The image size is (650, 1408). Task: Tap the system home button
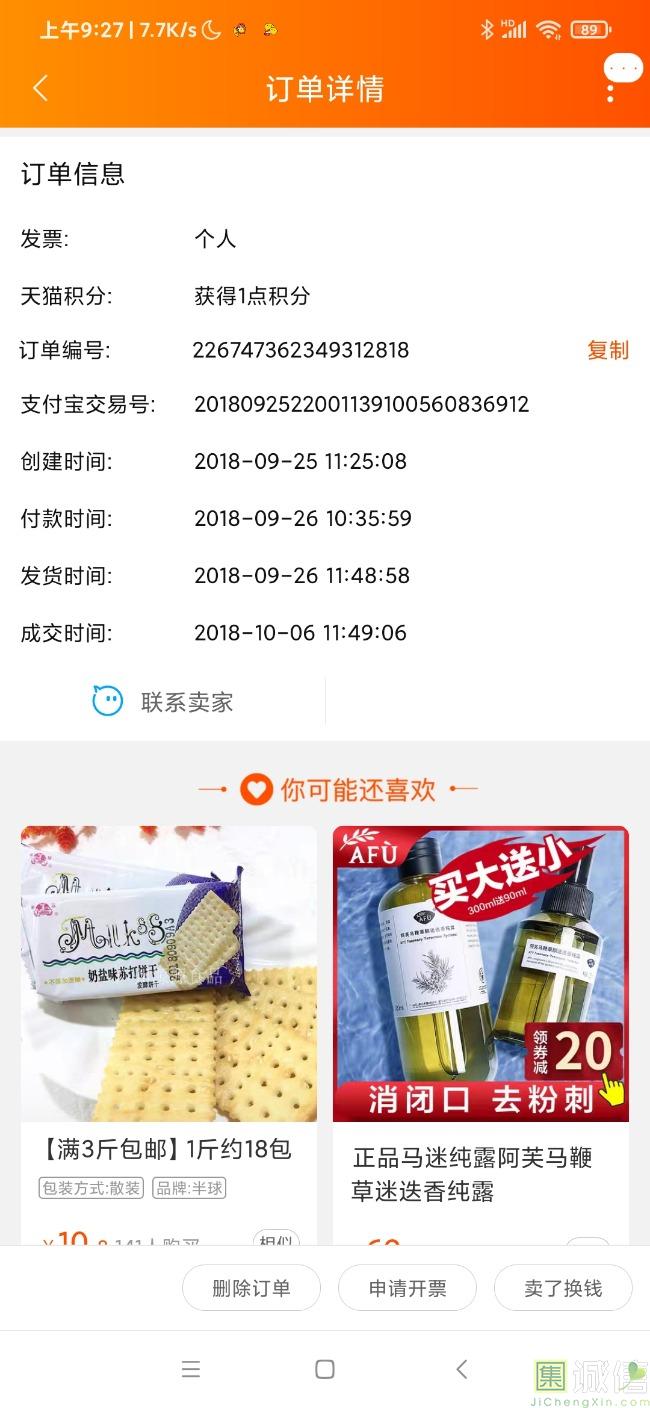click(325, 1369)
